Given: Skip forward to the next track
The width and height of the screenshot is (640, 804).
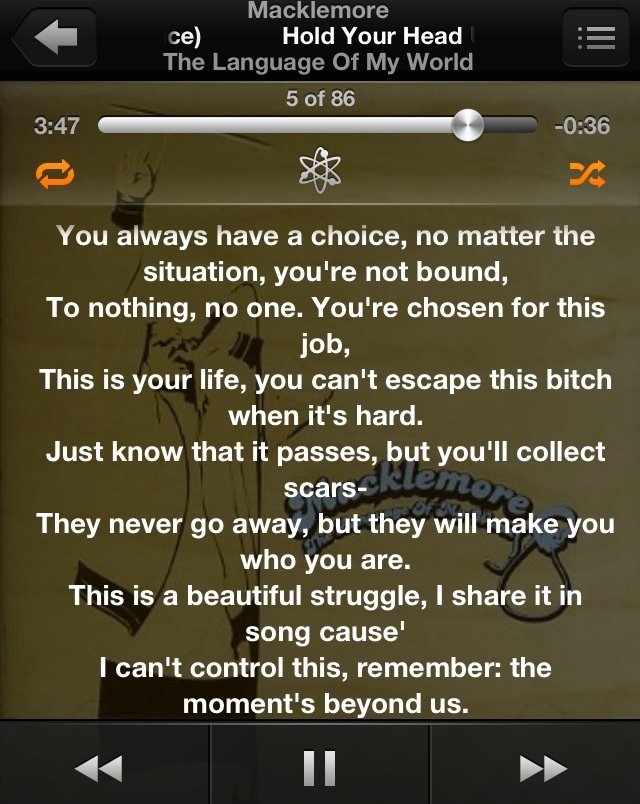Looking at the screenshot, I should 542,767.
